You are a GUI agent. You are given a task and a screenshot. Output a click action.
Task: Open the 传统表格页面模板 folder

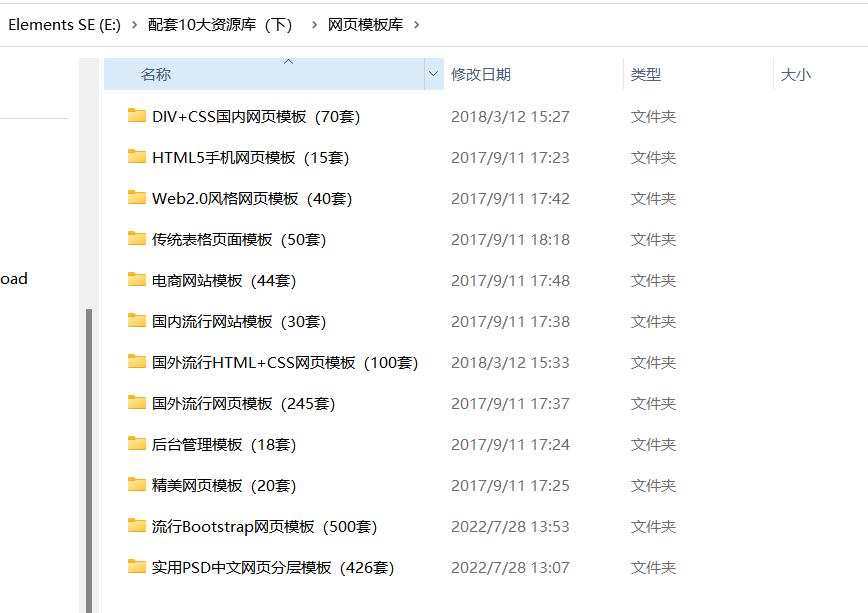coord(238,239)
